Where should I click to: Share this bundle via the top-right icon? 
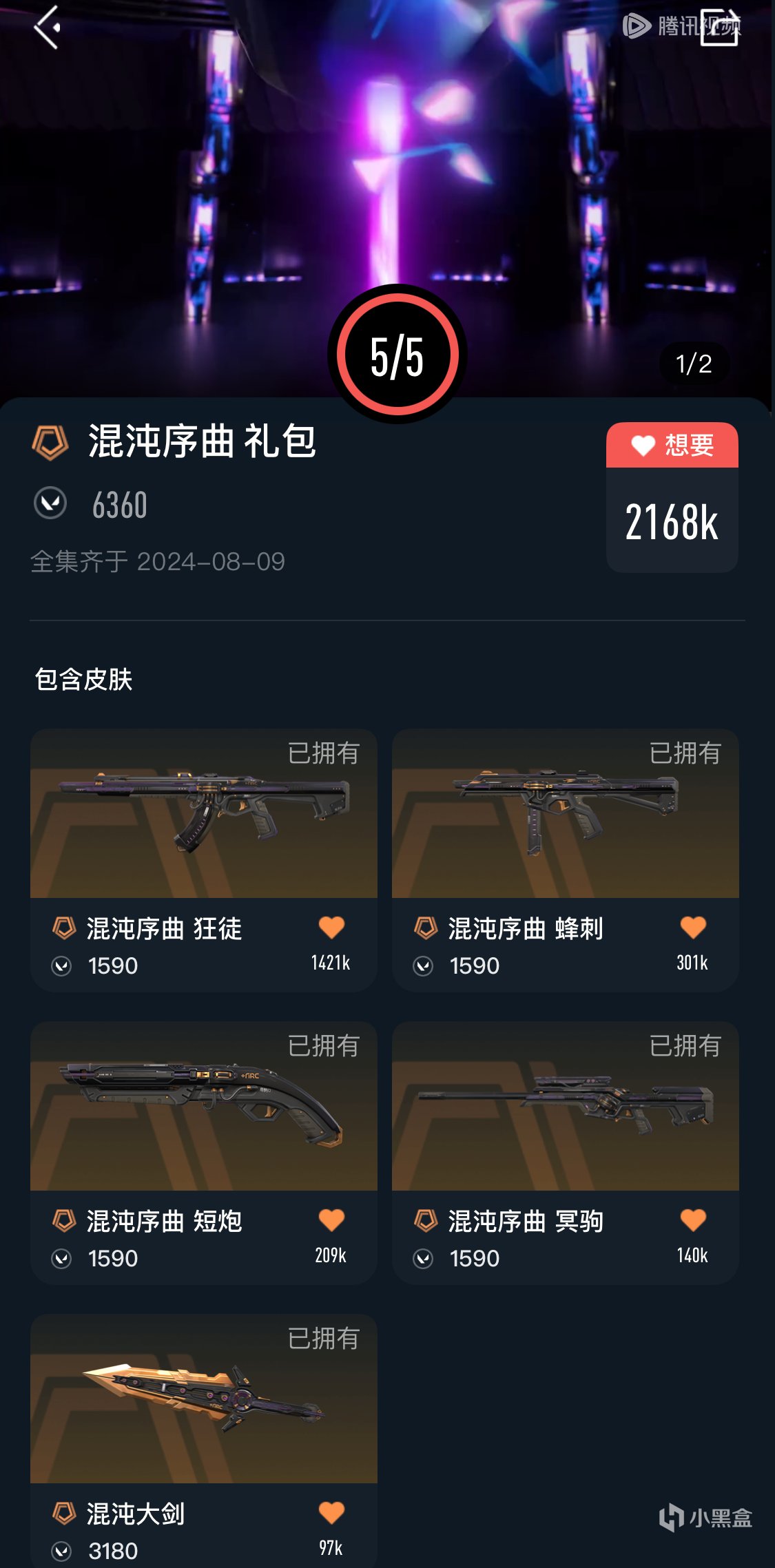719,28
